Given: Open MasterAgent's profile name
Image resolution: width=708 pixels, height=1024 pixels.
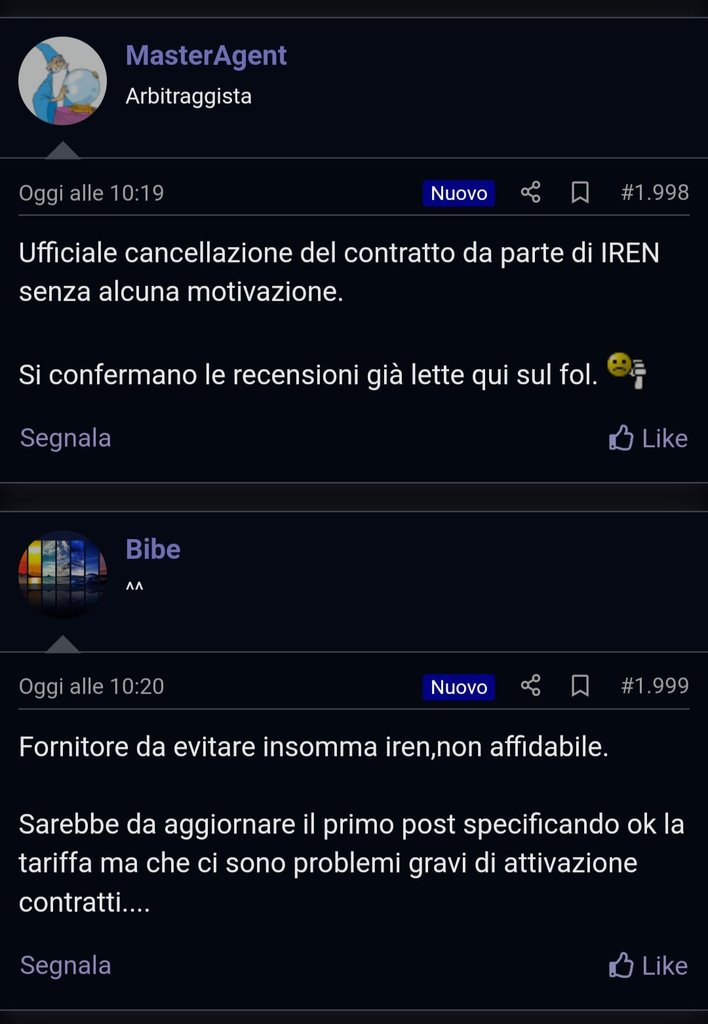Looking at the screenshot, I should tap(206, 56).
